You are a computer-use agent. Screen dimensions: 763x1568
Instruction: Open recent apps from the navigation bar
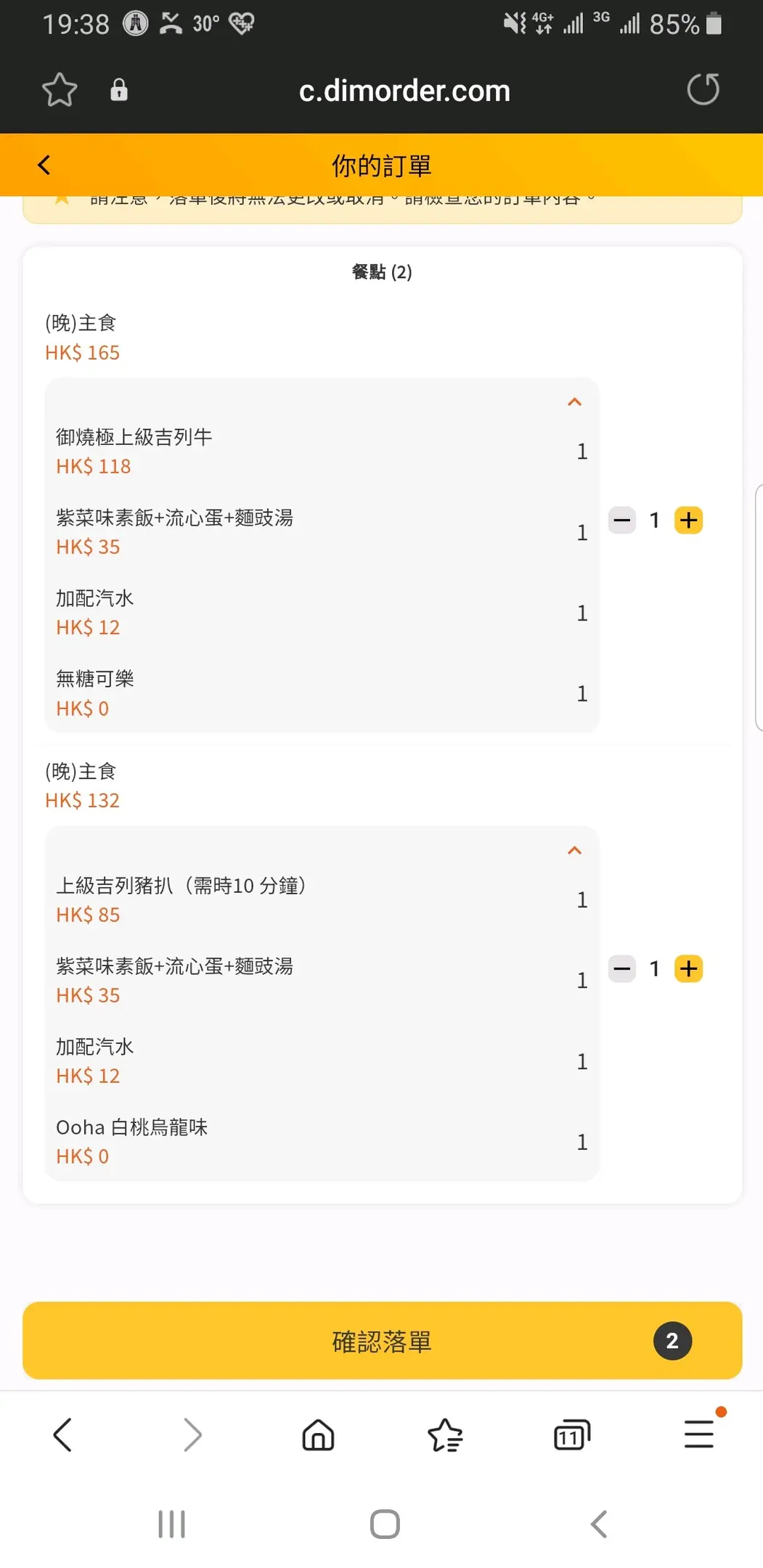[x=172, y=1524]
